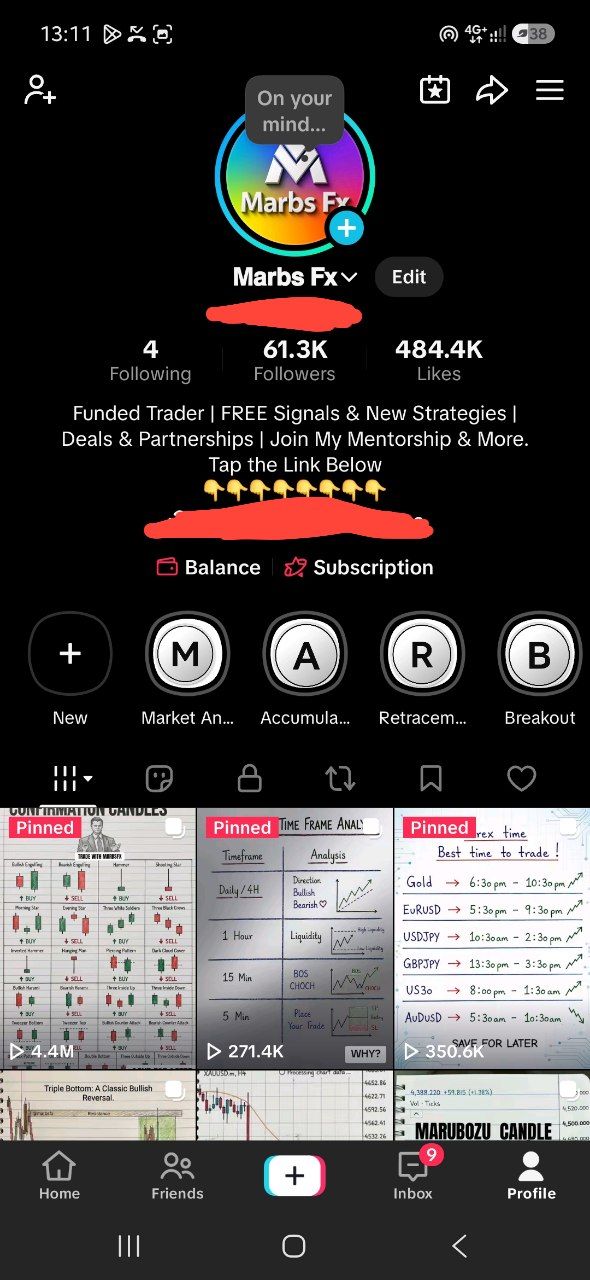Tap the create post plus button
This screenshot has width=590, height=1280.
coord(294,1176)
